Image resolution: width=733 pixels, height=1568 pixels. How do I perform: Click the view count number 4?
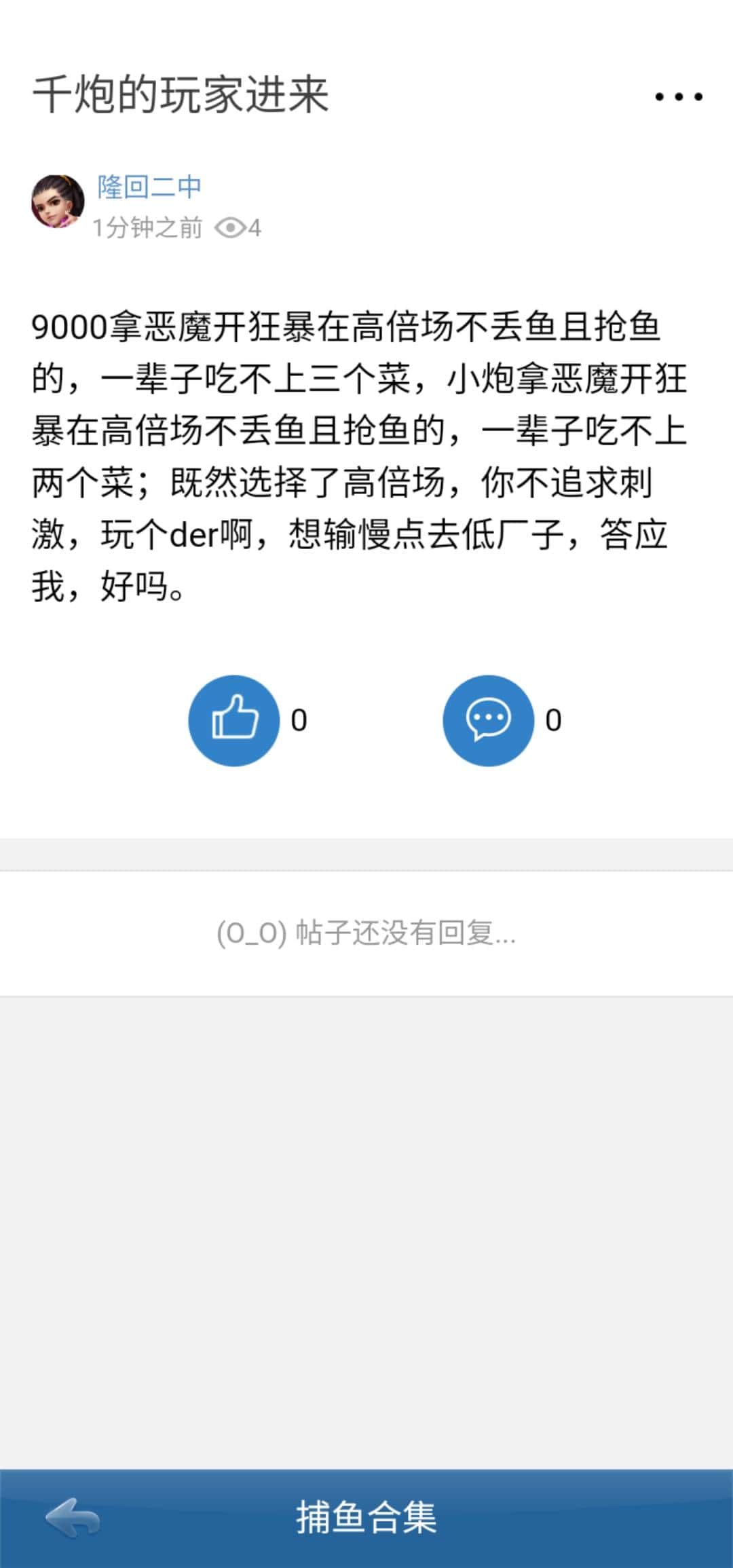256,227
